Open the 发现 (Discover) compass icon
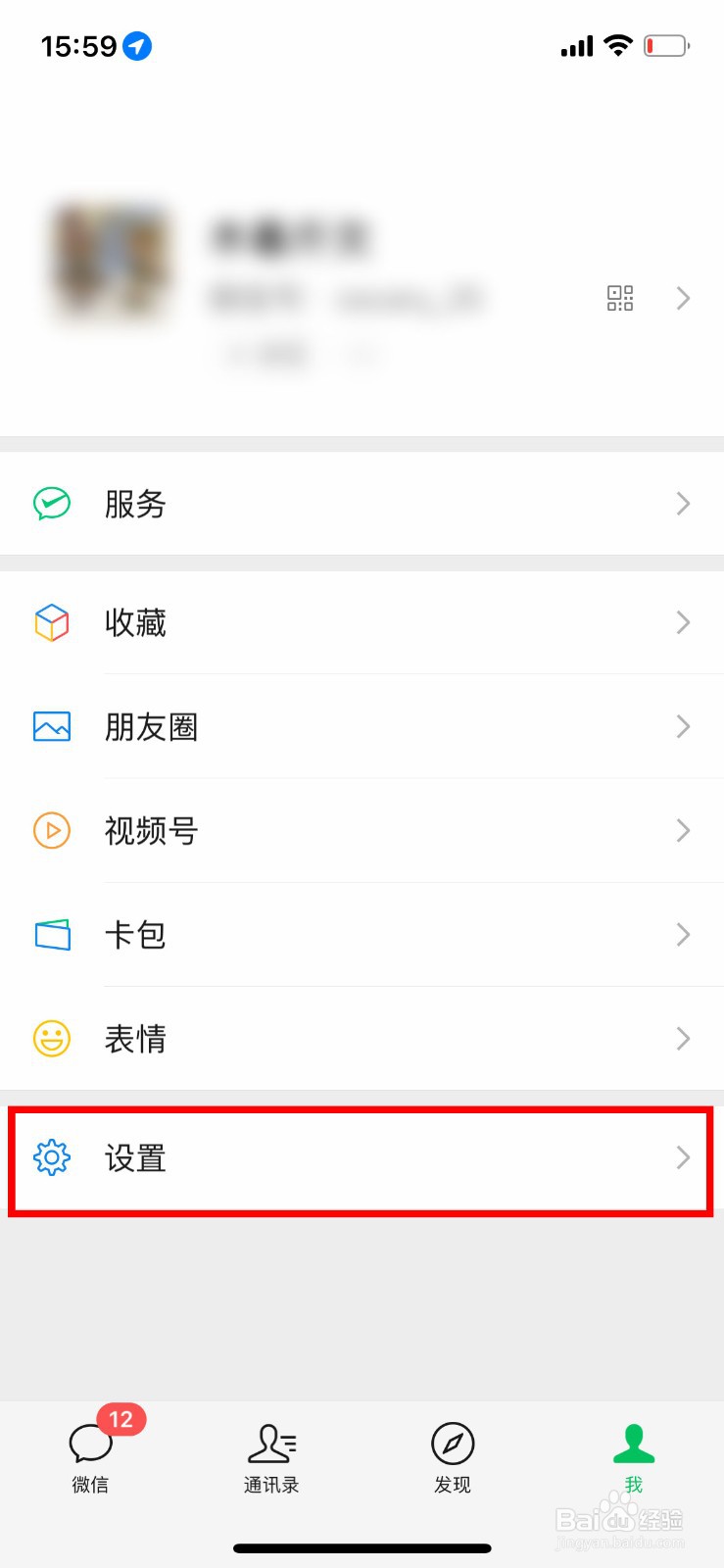Image resolution: width=724 pixels, height=1568 pixels. point(452,1441)
